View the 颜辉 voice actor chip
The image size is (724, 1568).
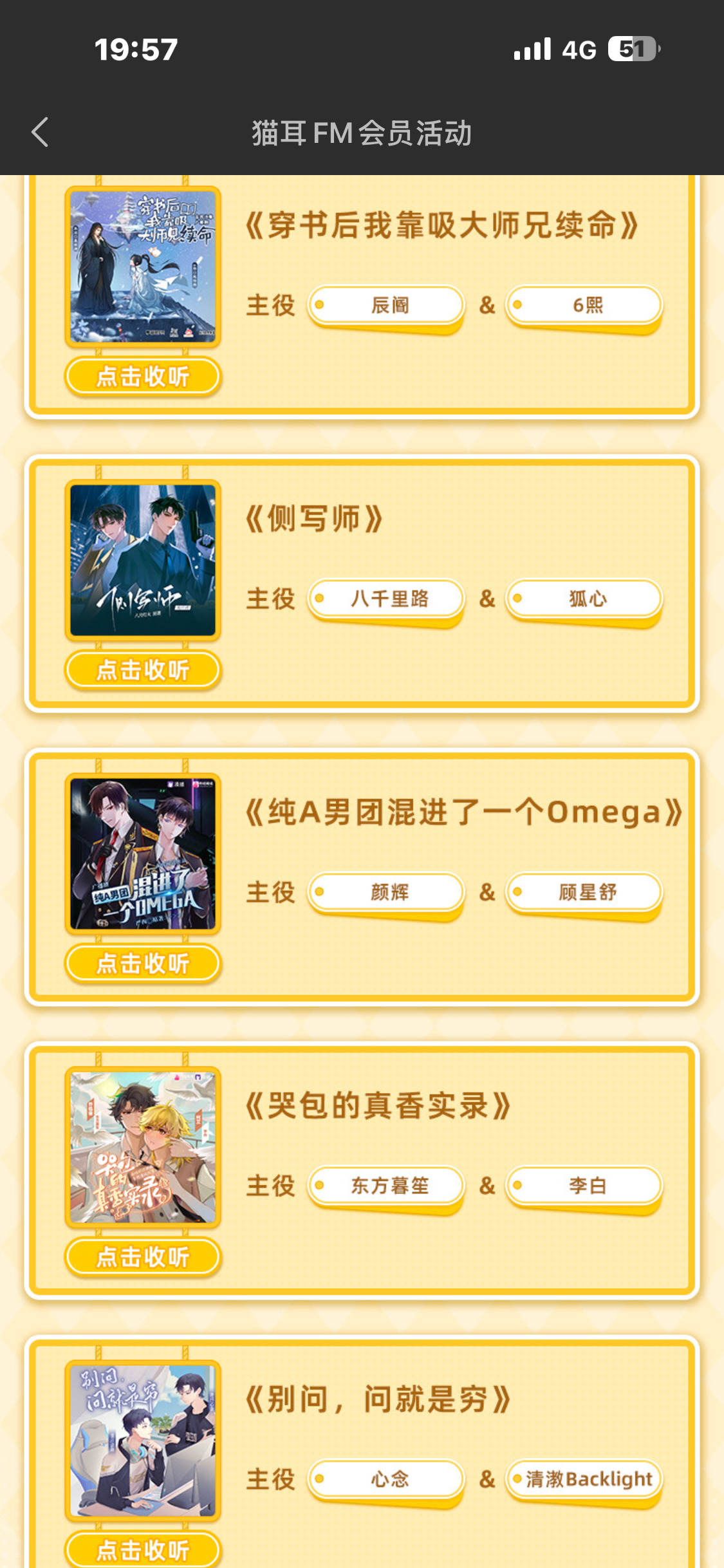pyautogui.click(x=386, y=892)
